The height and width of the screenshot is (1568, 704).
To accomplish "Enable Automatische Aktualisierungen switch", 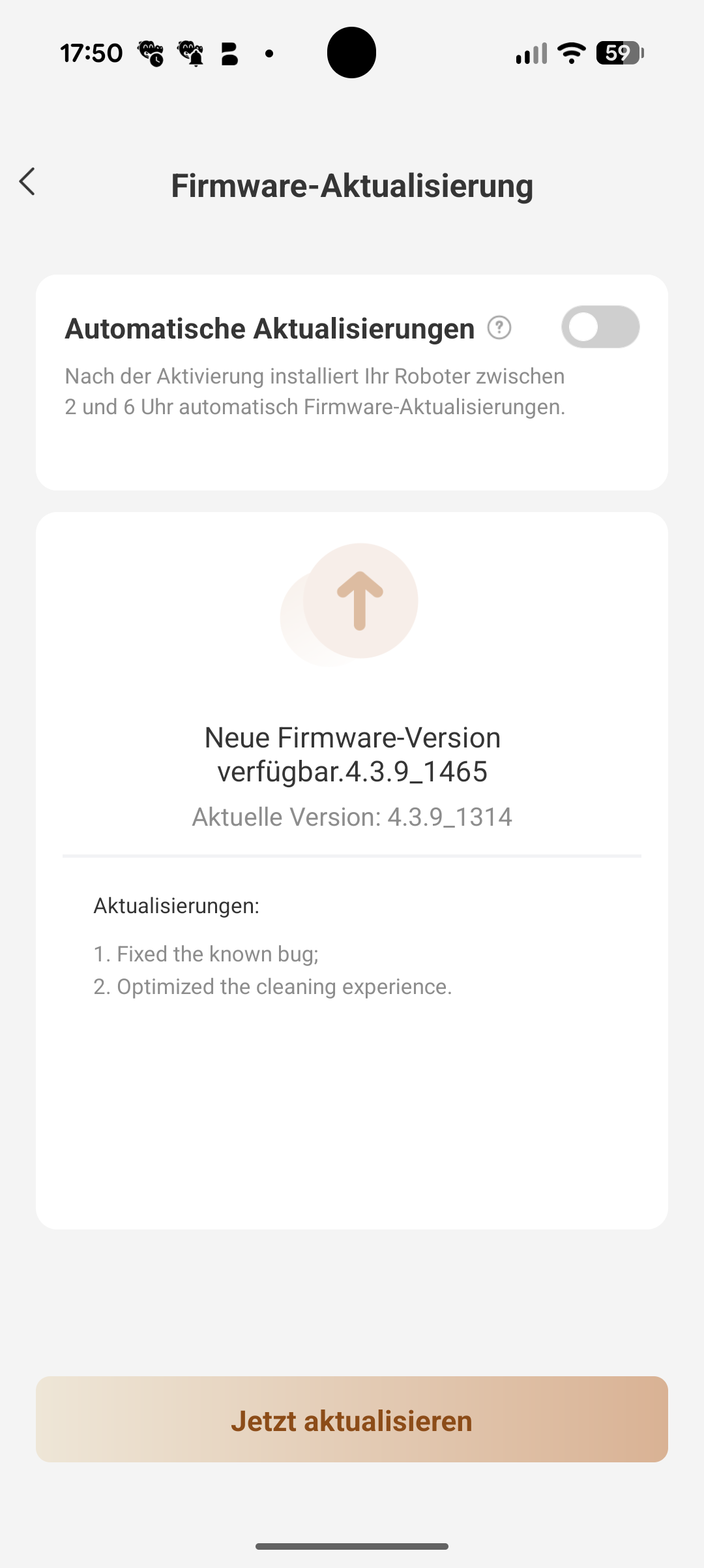I will point(600,327).
